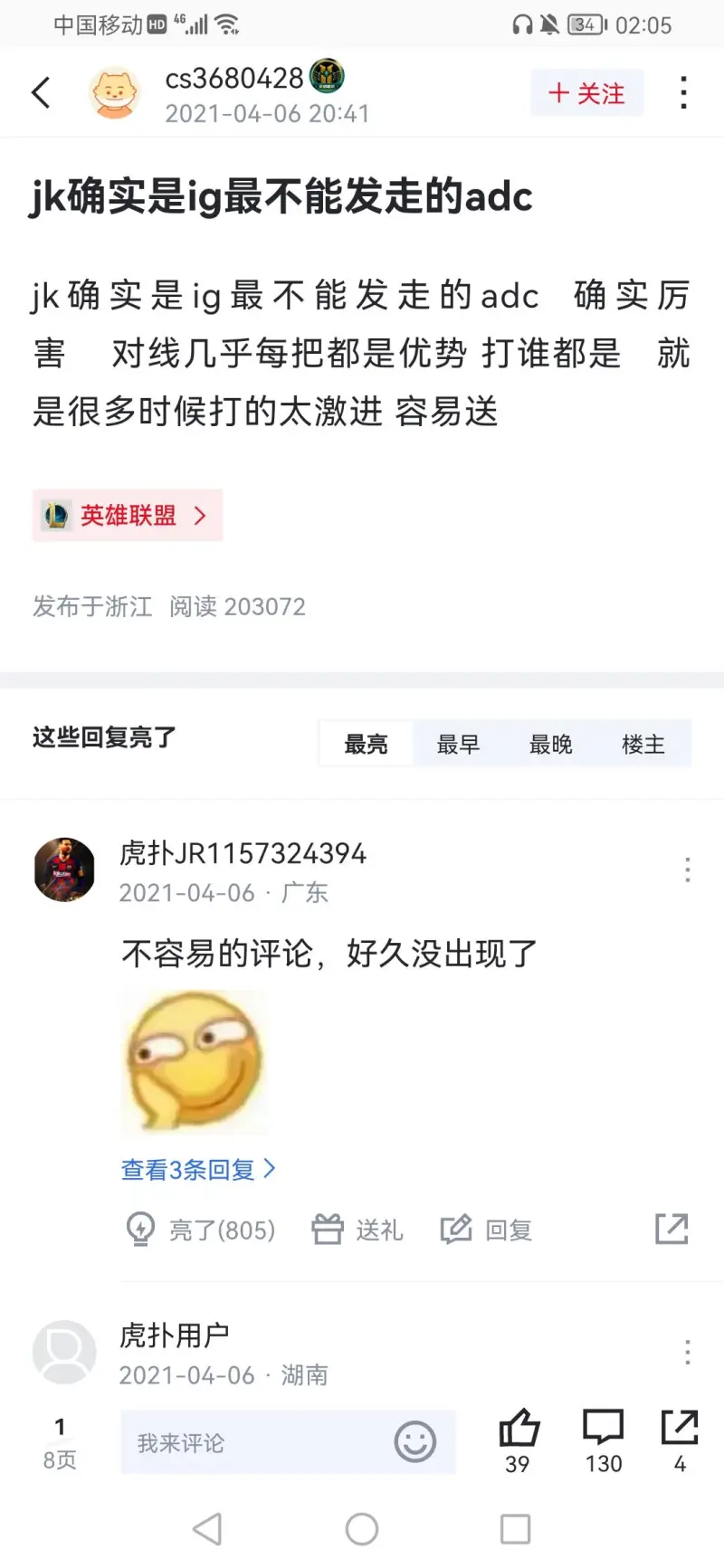Viewport: 724px width, 1568px height.
Task: Switch to the 最亮 sort tab
Action: 366,744
